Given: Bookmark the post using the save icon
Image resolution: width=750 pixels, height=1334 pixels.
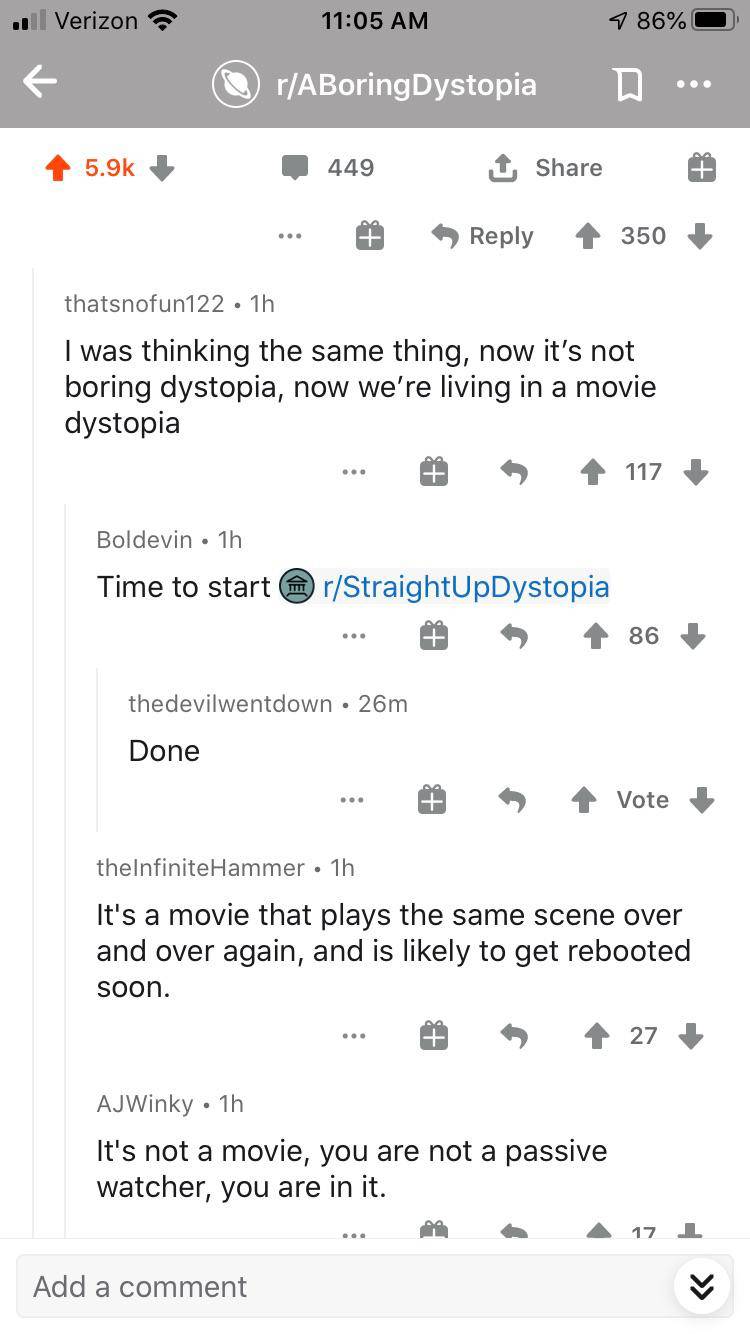Looking at the screenshot, I should [629, 84].
